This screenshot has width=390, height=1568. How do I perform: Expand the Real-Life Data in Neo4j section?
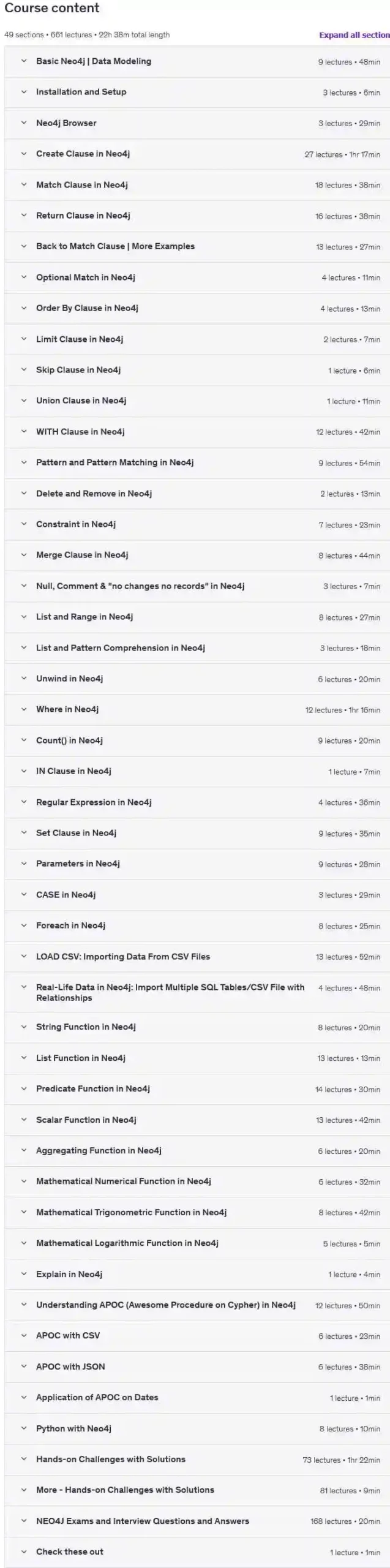(x=170, y=992)
